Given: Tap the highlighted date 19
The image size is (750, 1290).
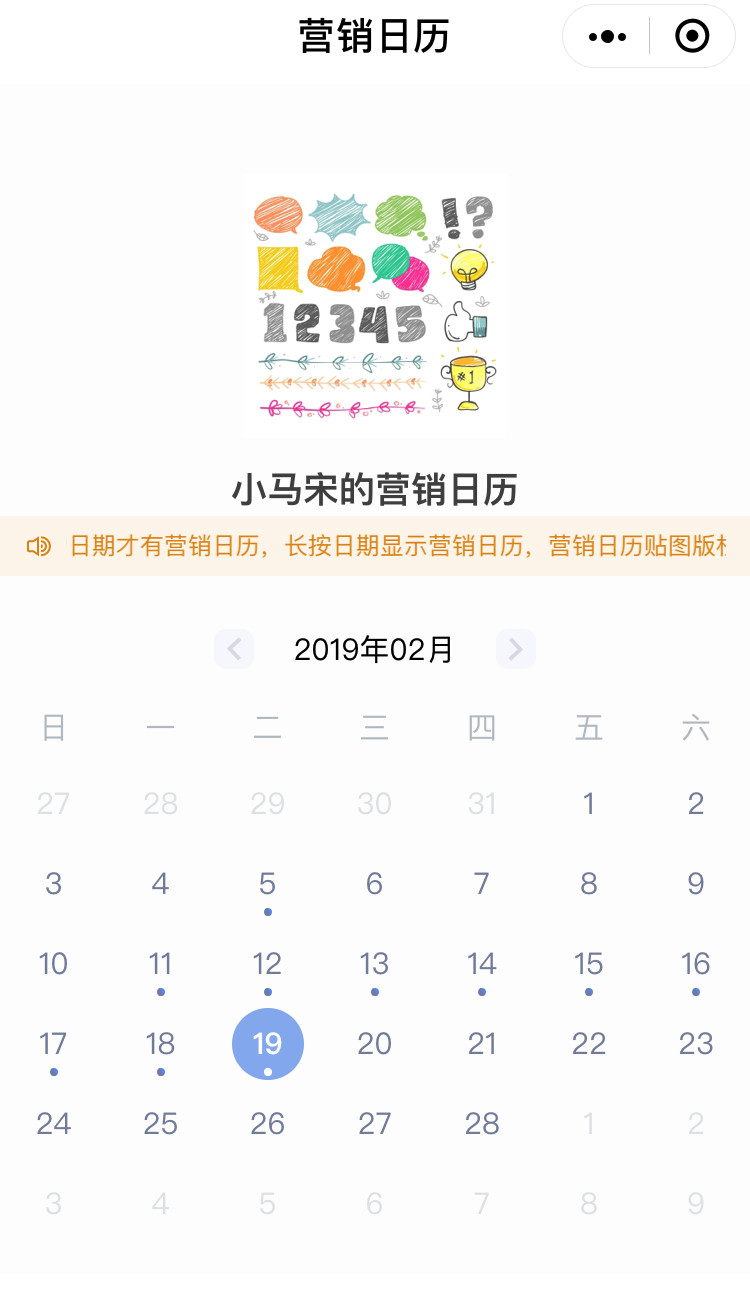Looking at the screenshot, I should point(267,1044).
